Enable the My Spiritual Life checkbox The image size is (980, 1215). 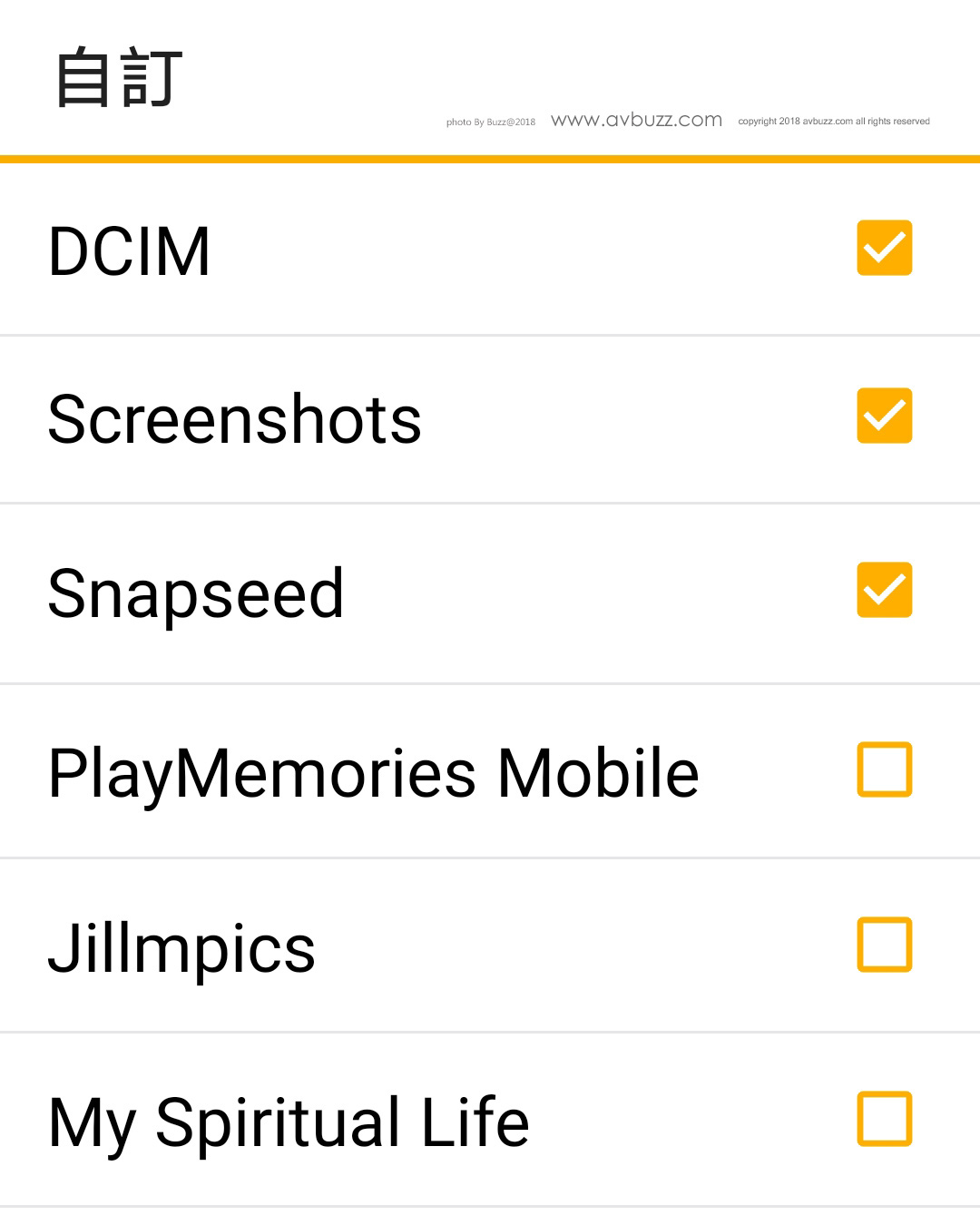coord(884,1119)
